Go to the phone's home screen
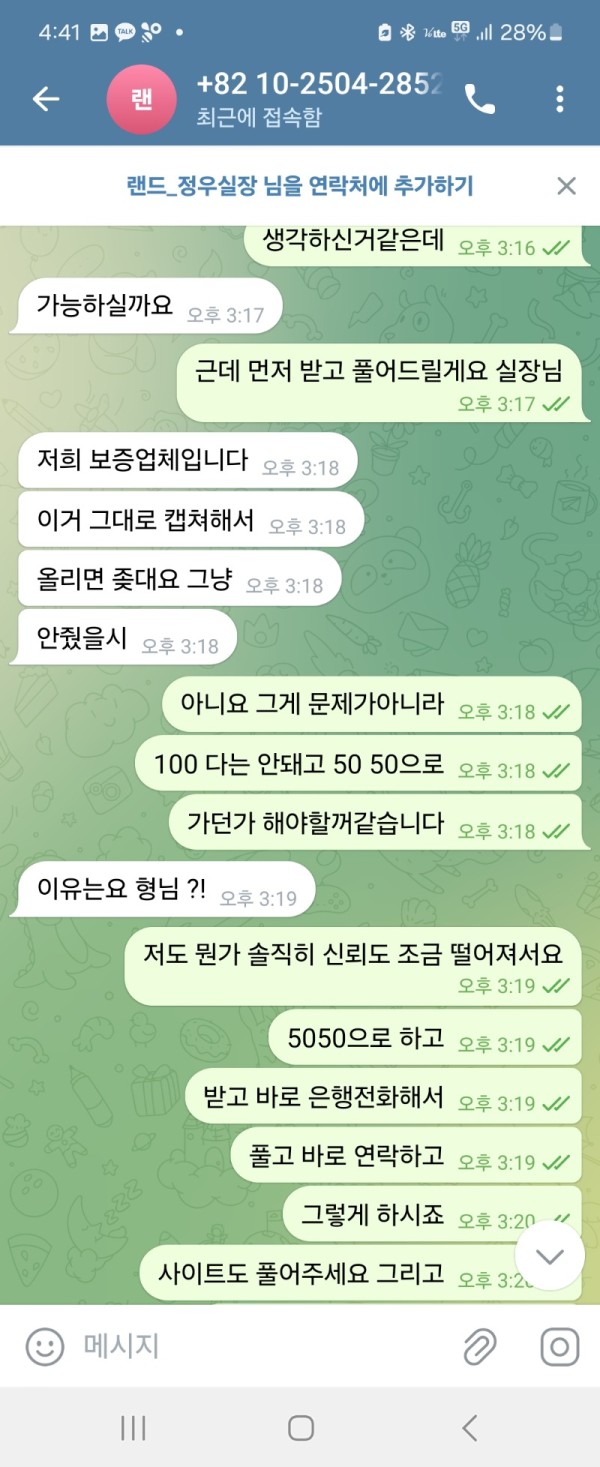 click(301, 1428)
